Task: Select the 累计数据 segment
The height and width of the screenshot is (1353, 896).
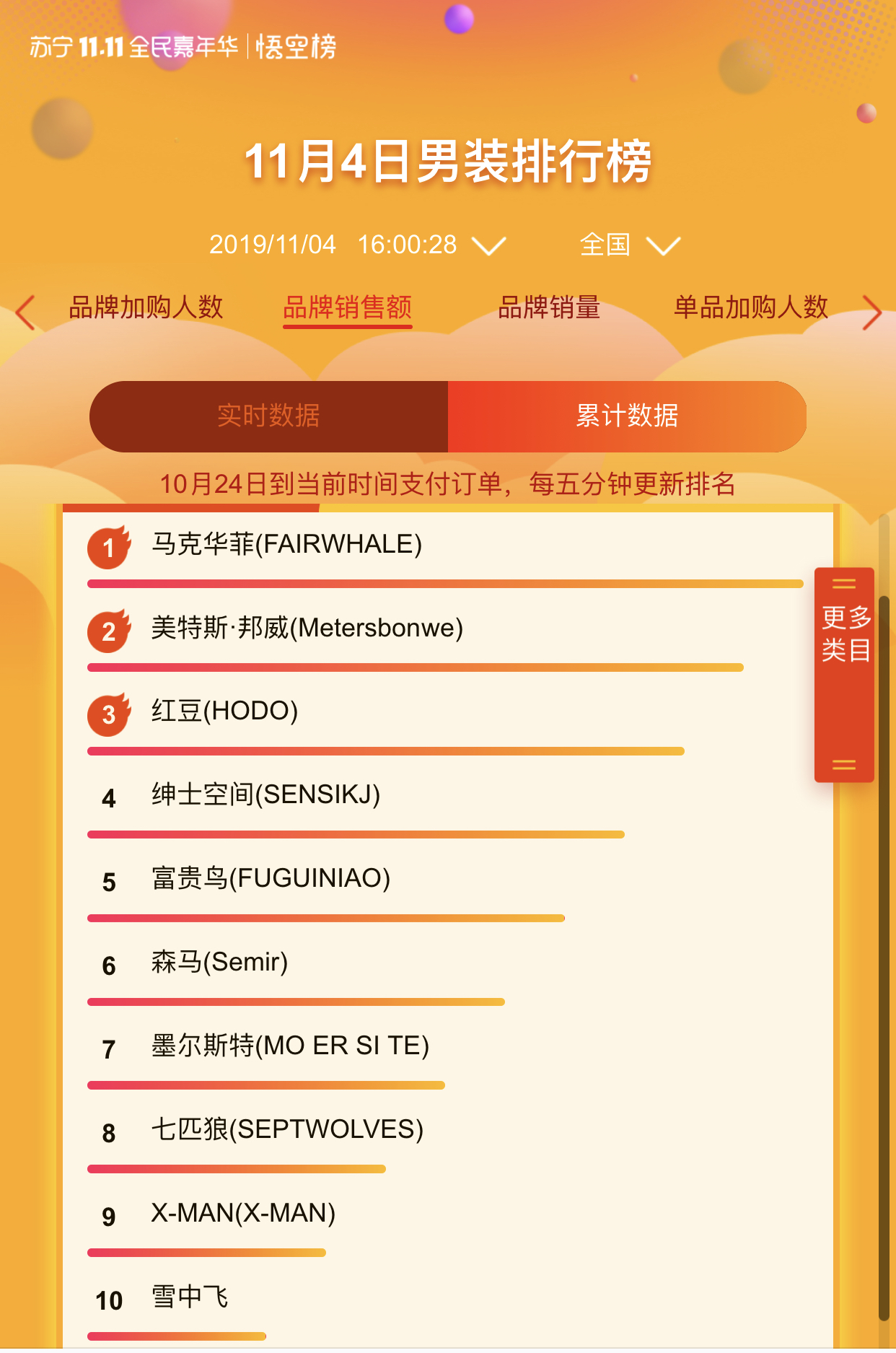Action: point(627,416)
